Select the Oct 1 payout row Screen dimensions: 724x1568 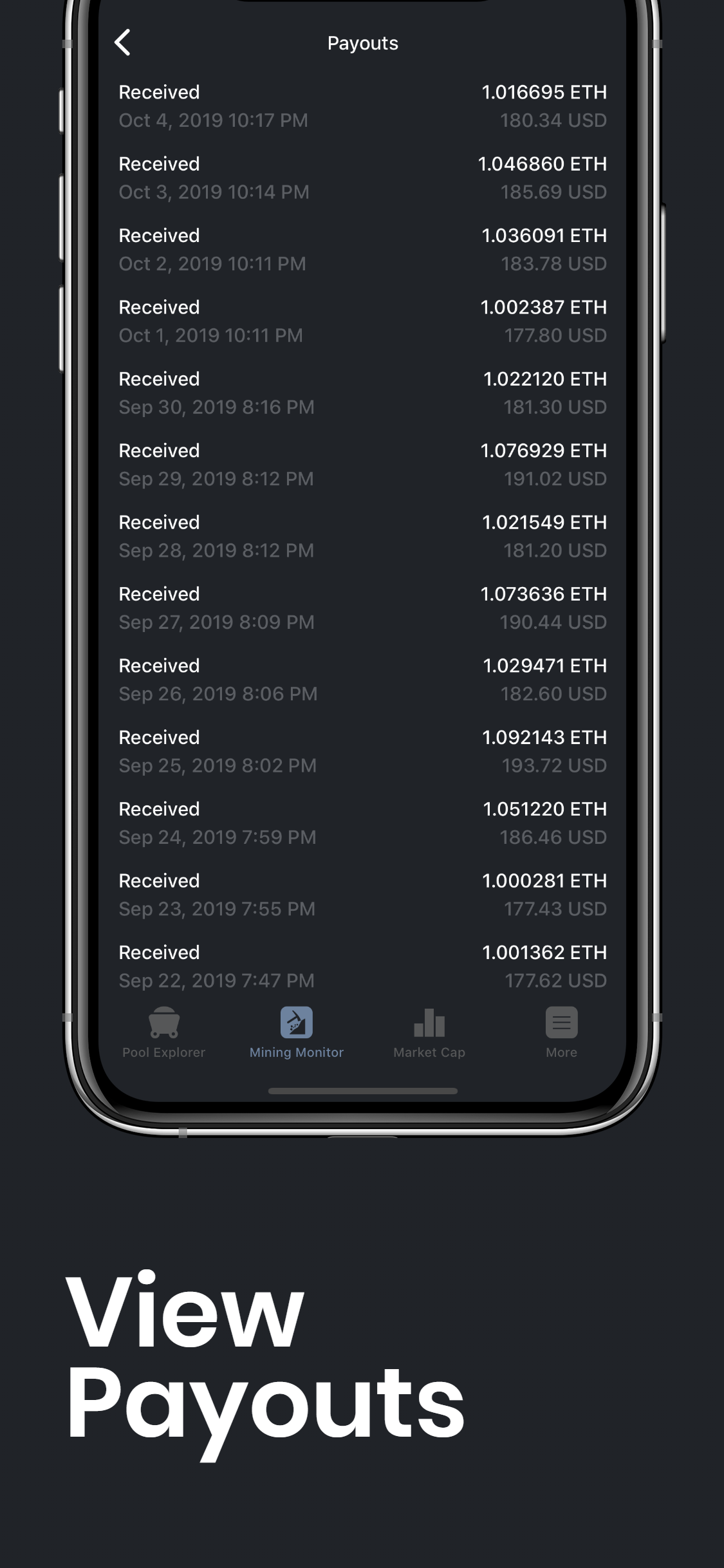pos(362,320)
